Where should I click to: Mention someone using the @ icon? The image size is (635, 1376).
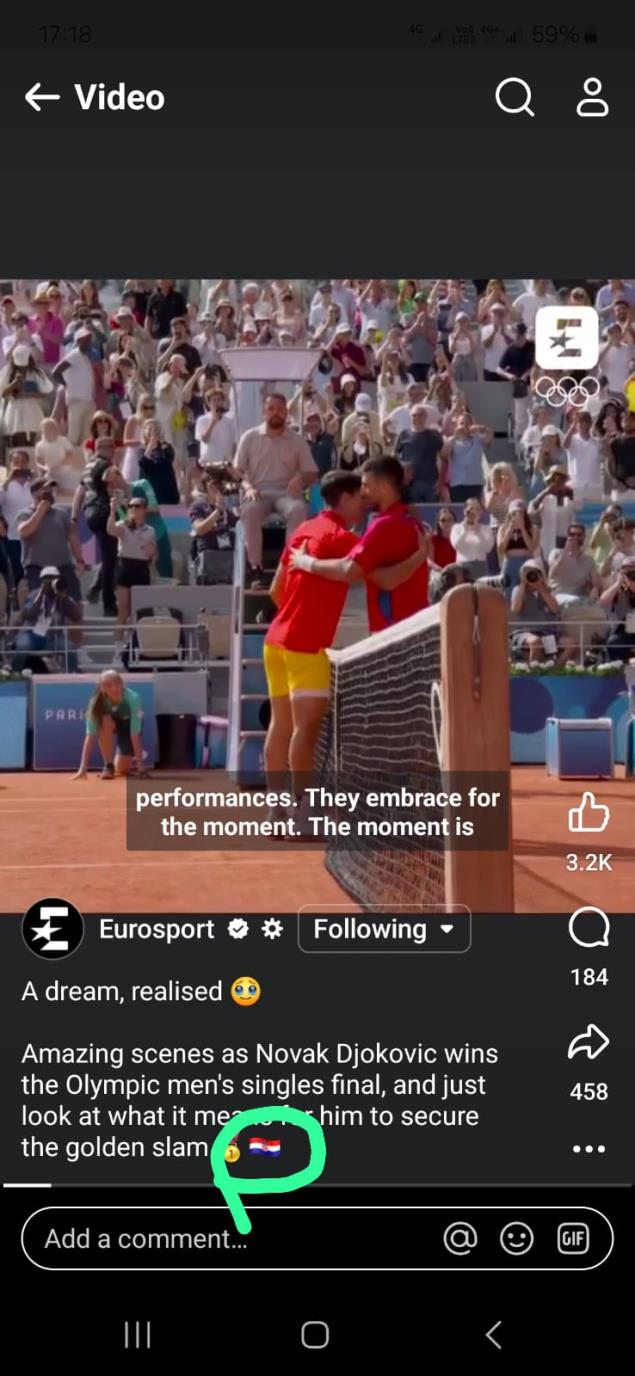tap(460, 1239)
